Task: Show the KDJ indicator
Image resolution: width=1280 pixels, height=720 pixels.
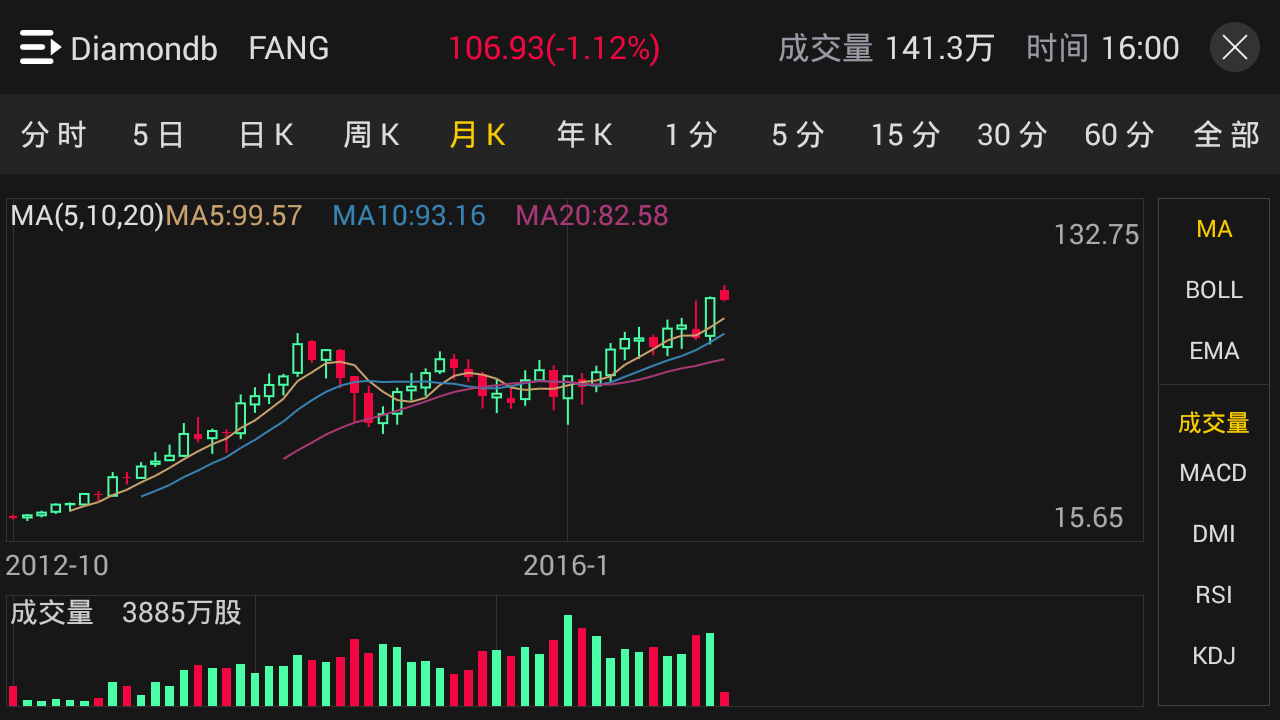Action: click(1214, 656)
